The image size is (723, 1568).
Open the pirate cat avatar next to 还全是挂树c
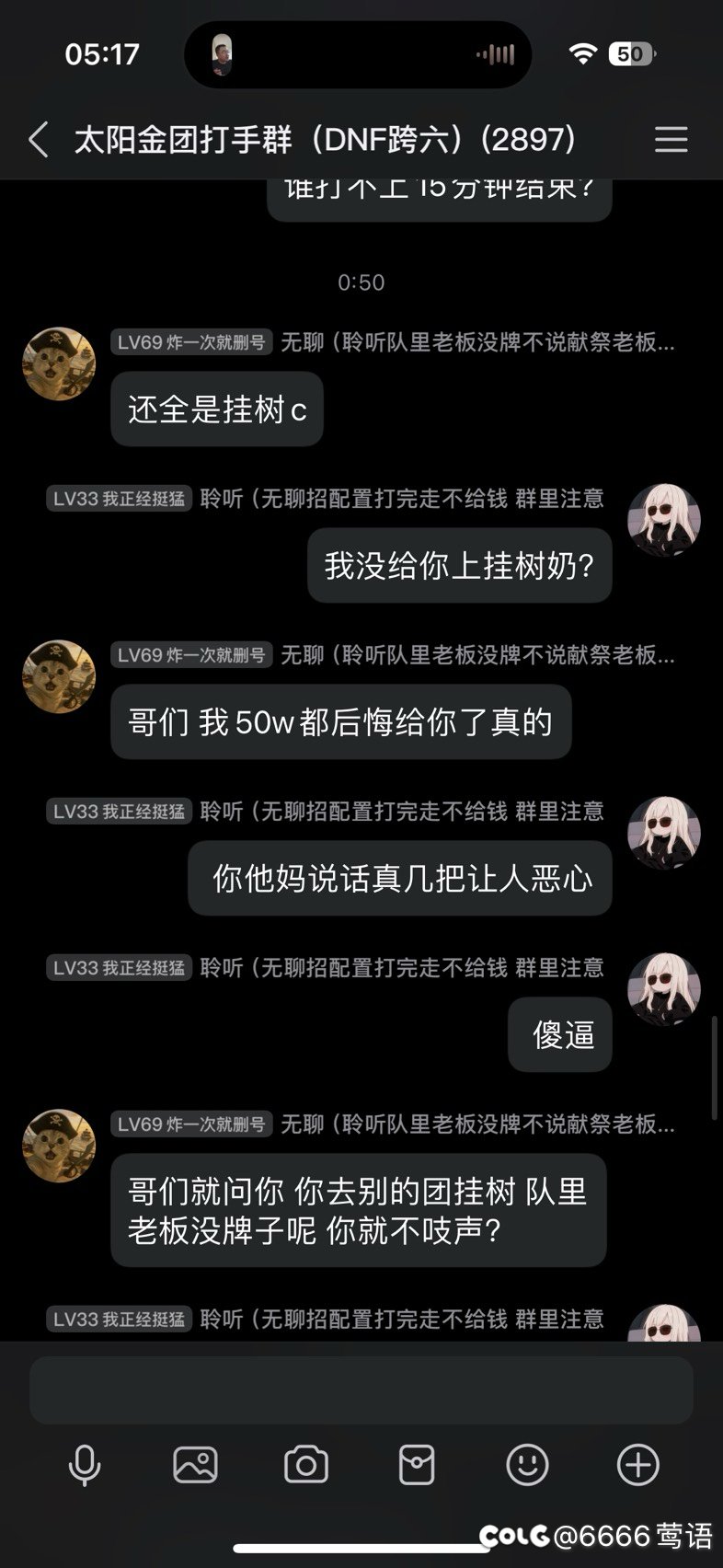59,363
